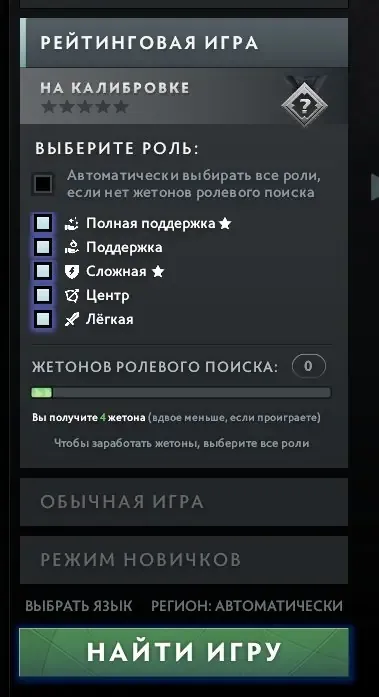The image size is (379, 697).
Task: Check the Сложная role box
Action: pyautogui.click(x=43, y=271)
